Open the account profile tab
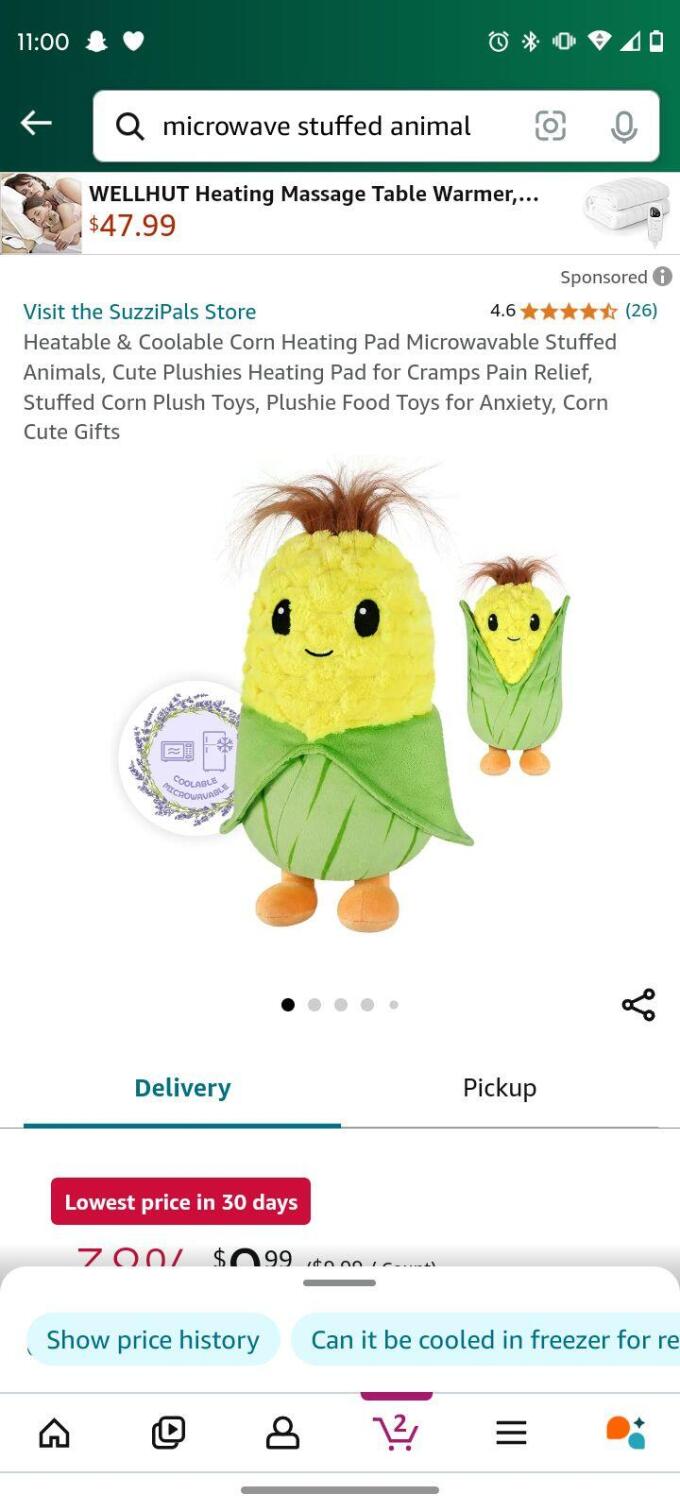 coord(282,1433)
